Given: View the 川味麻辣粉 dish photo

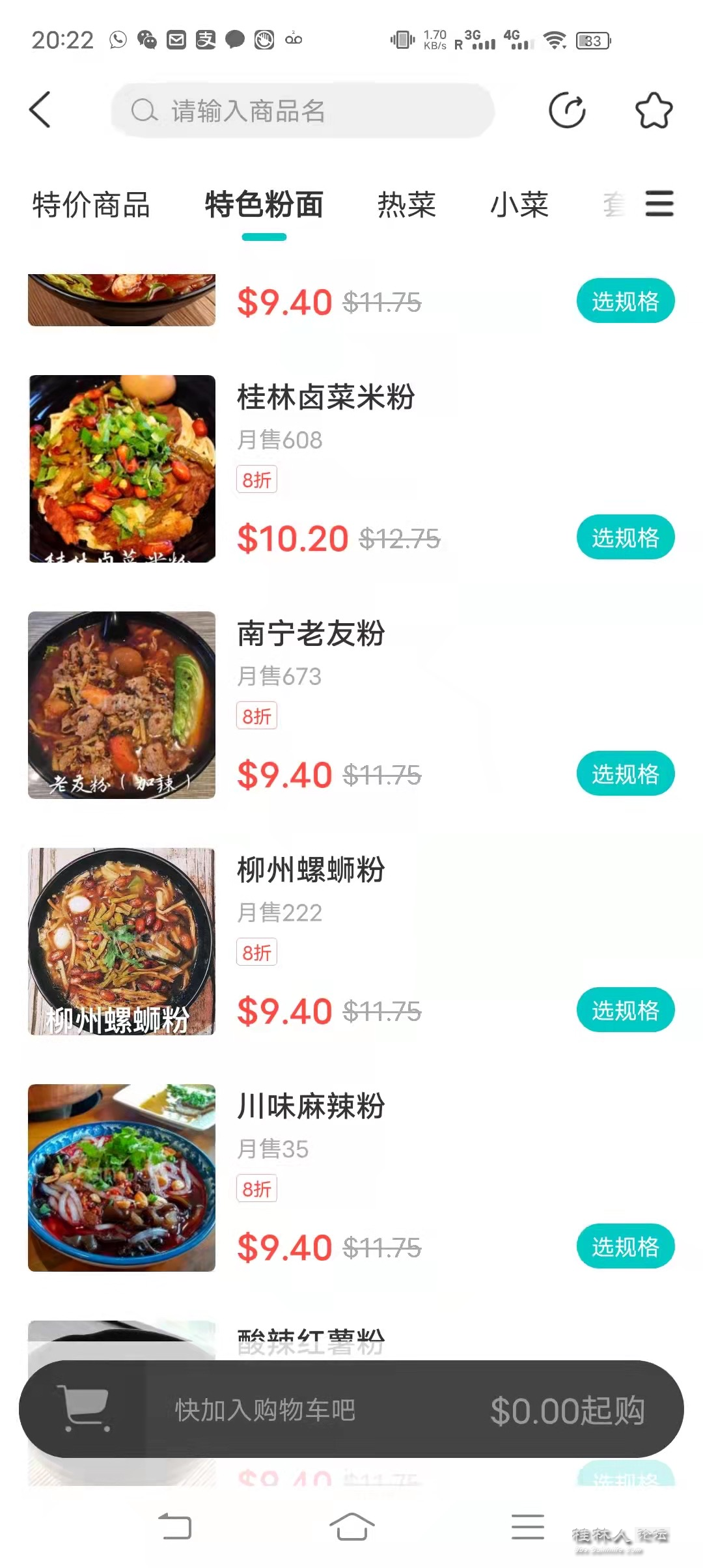Looking at the screenshot, I should 122,1178.
